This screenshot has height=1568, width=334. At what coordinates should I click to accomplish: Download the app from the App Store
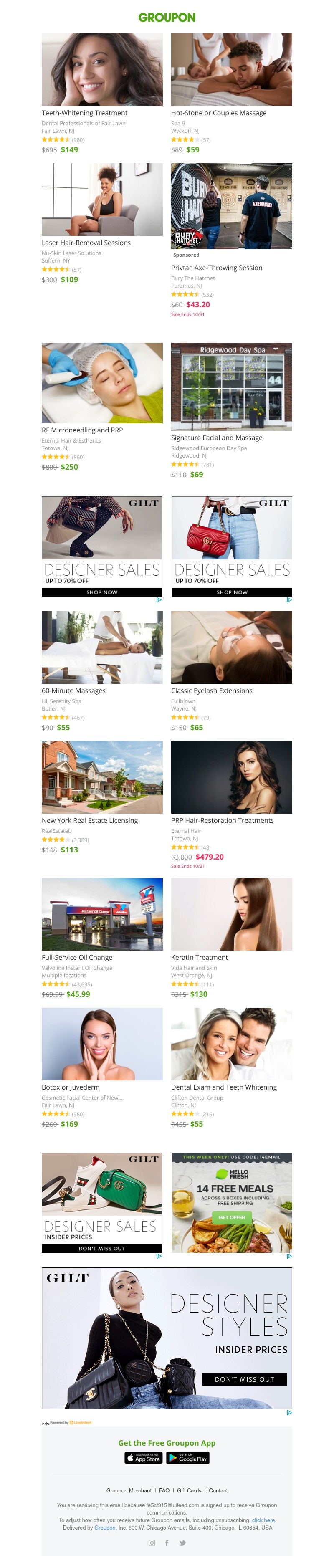pos(144,1458)
